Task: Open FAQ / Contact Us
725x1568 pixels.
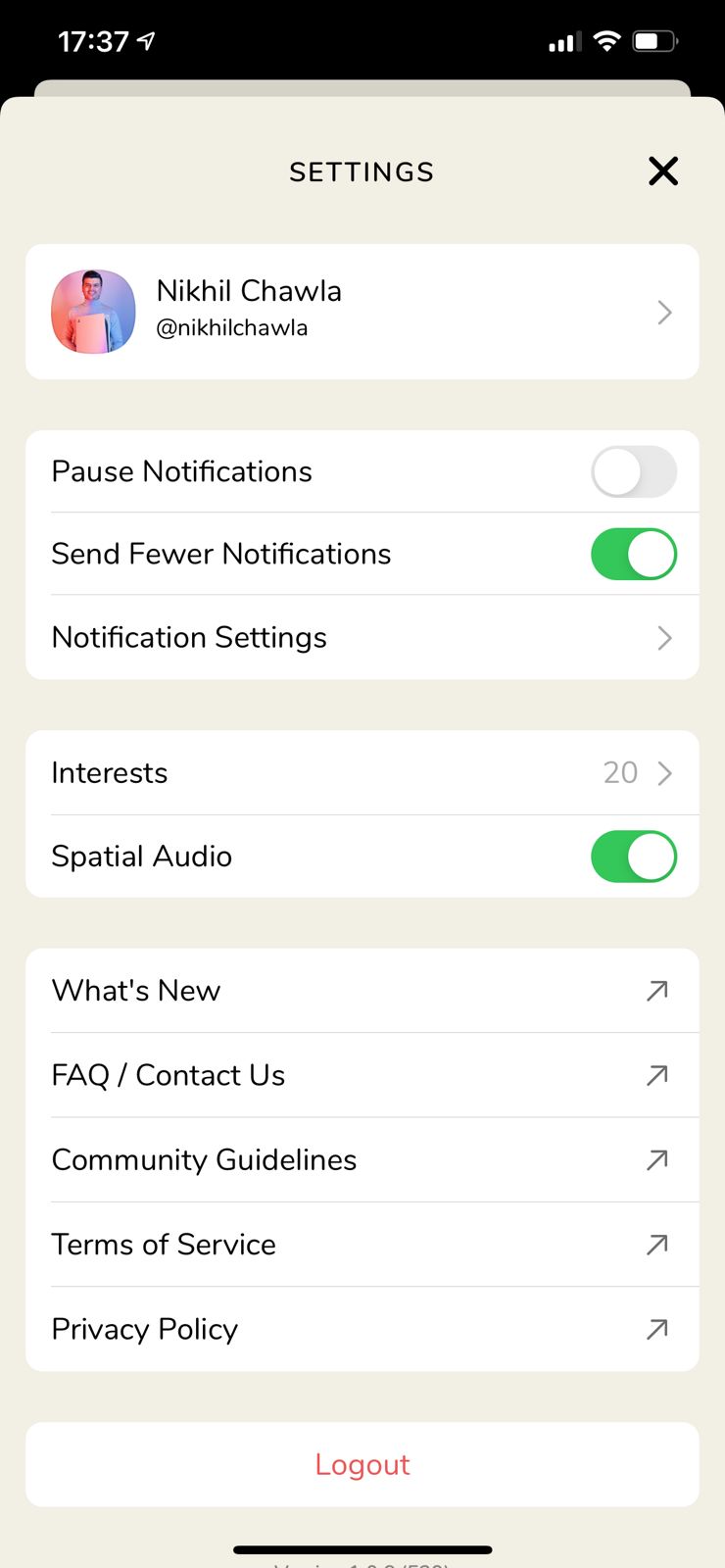Action: 362,1075
